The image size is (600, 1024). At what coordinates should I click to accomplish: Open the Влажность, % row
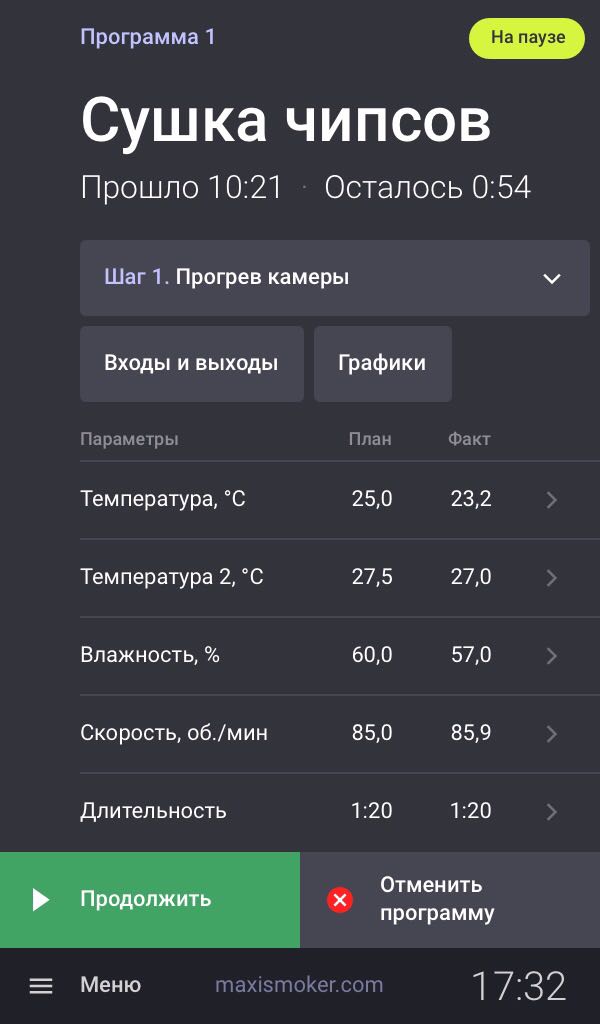coord(320,655)
